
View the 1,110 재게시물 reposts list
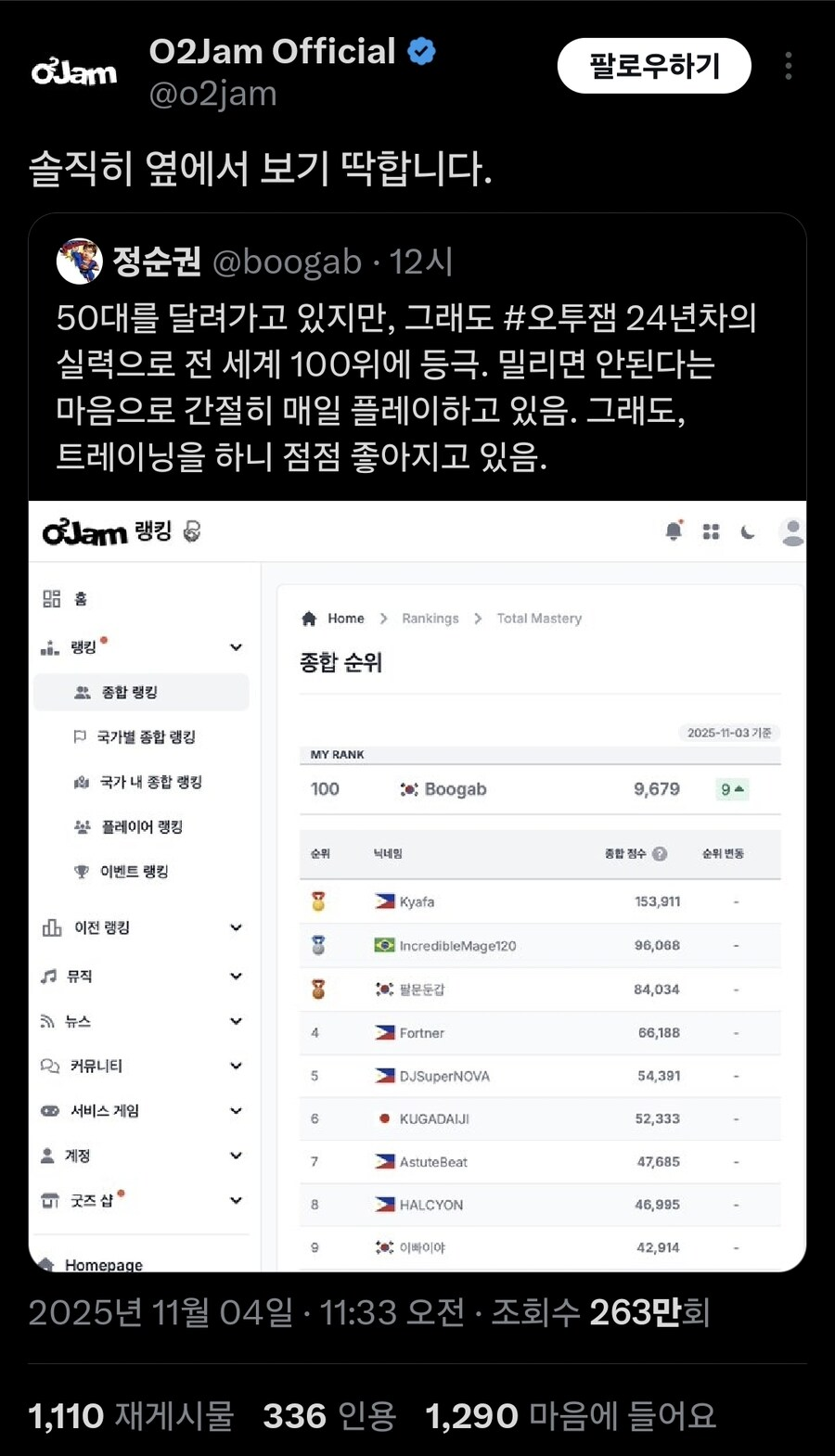click(131, 1416)
